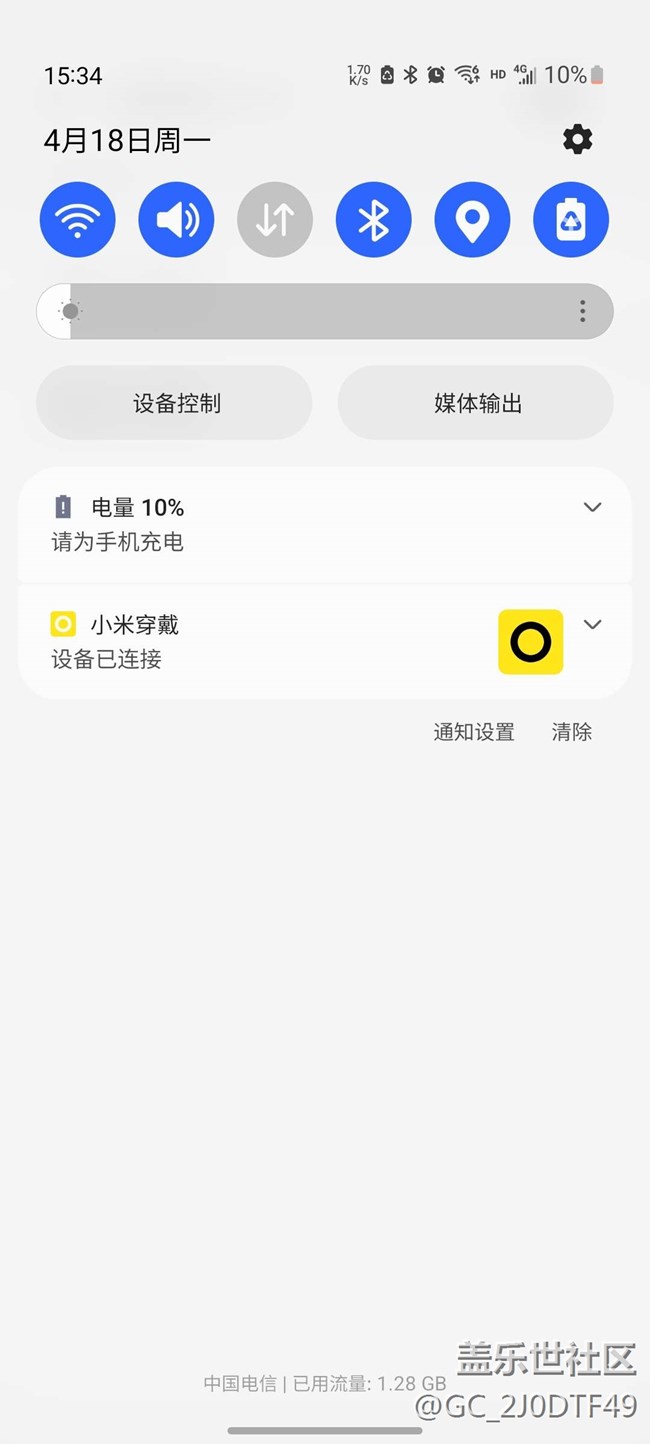Disable the Bluetooth quick toggle

pos(374,219)
